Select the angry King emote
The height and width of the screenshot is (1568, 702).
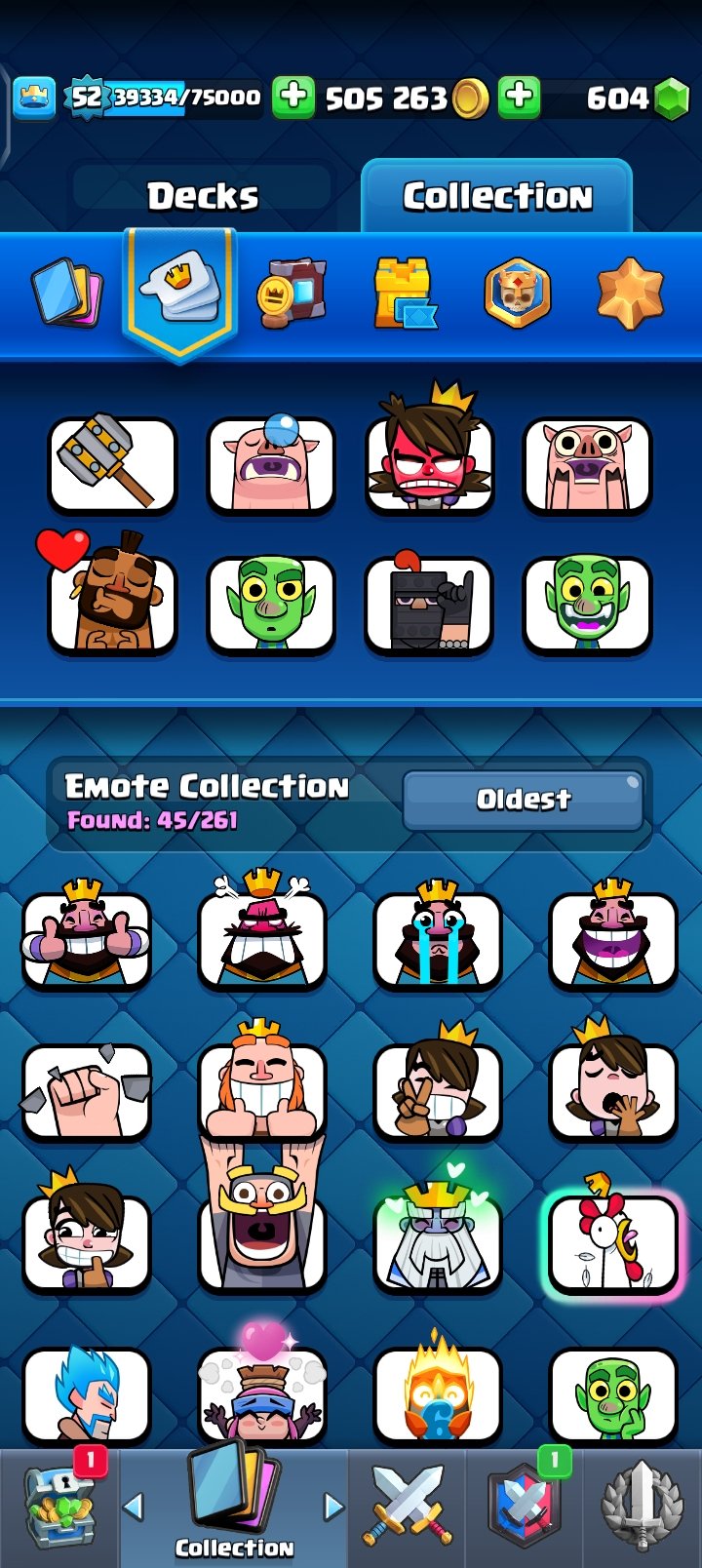pyautogui.click(x=262, y=934)
